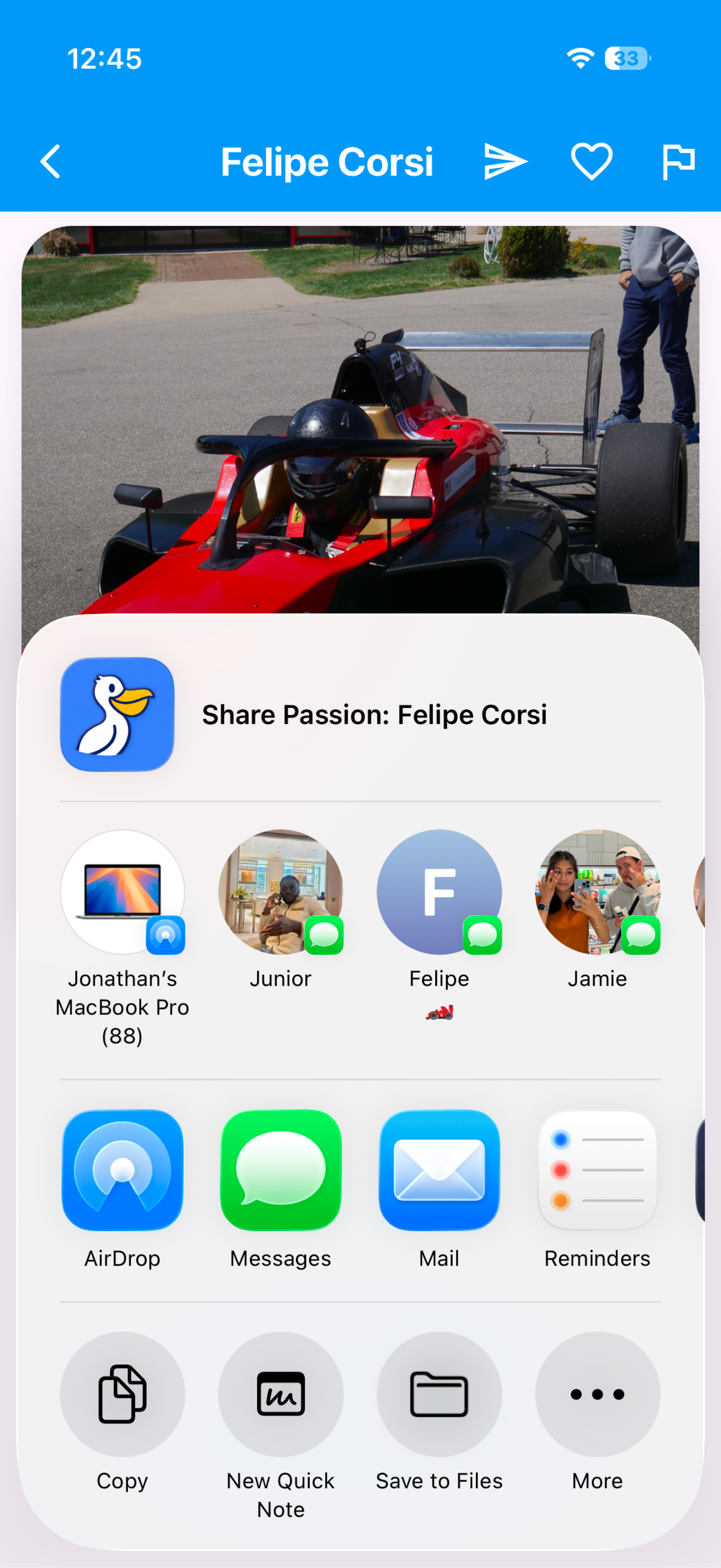Show More share actions
Viewport: 721px width, 1568px height.
tap(597, 1394)
